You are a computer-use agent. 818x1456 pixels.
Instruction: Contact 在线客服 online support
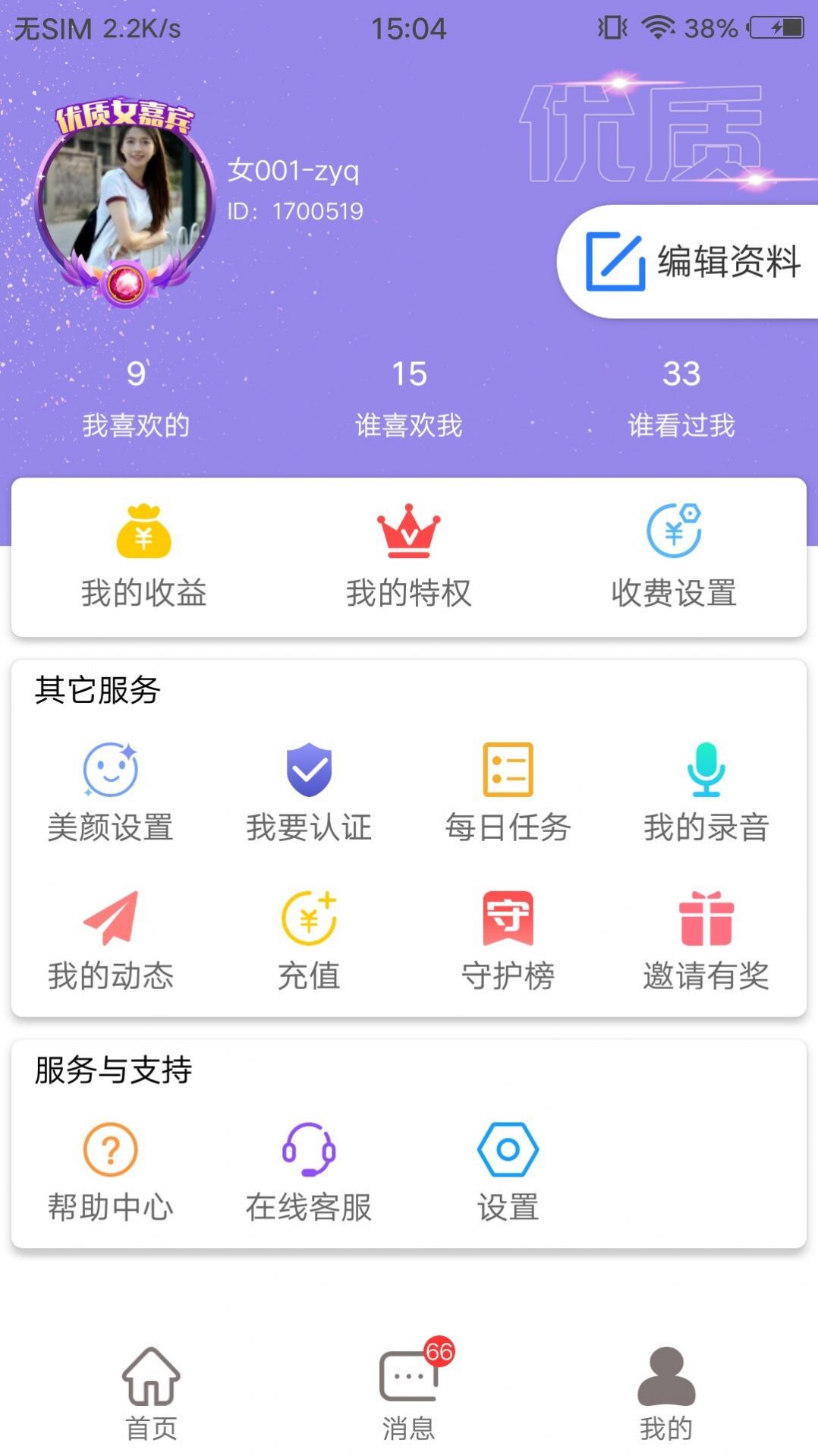pyautogui.click(x=309, y=1171)
